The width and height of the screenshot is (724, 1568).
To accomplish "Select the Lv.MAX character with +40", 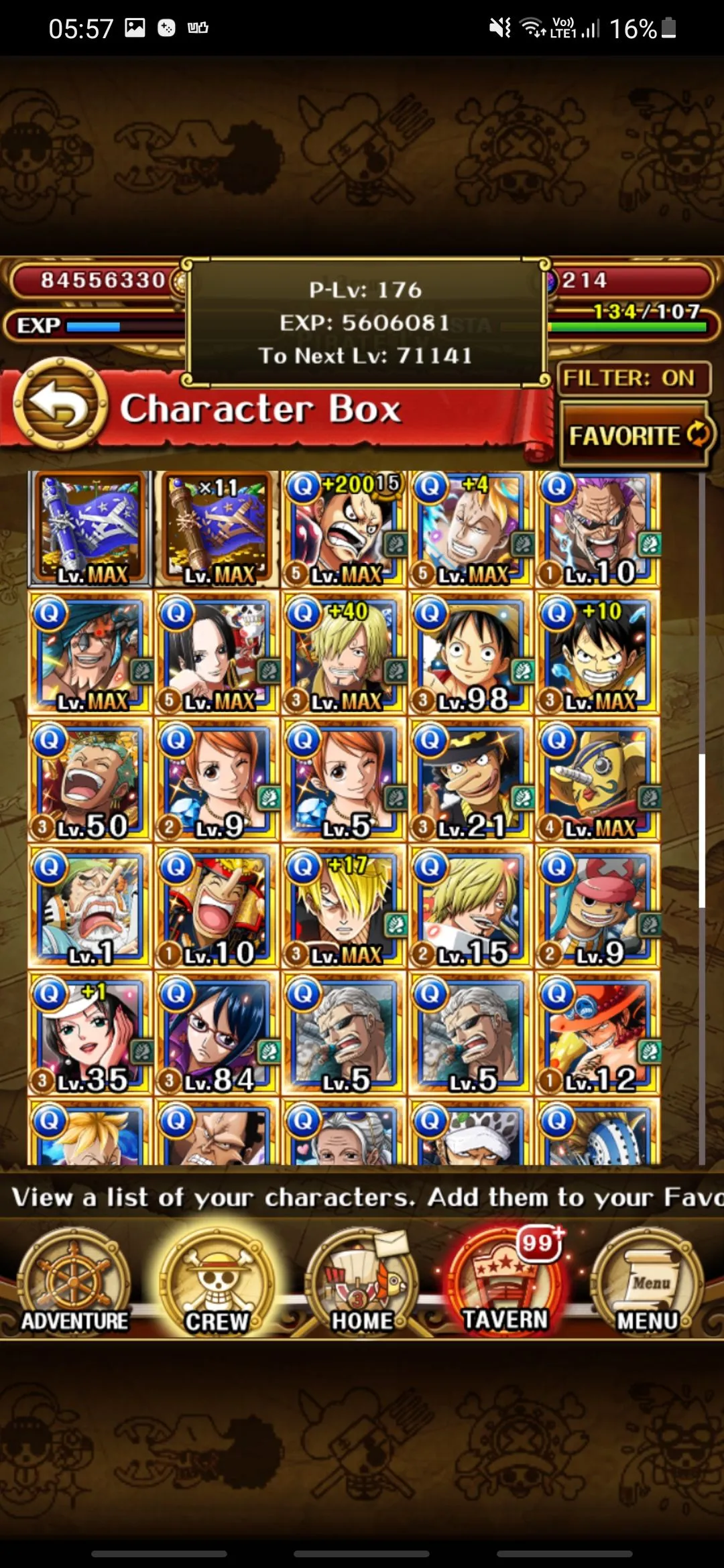I will [x=344, y=655].
